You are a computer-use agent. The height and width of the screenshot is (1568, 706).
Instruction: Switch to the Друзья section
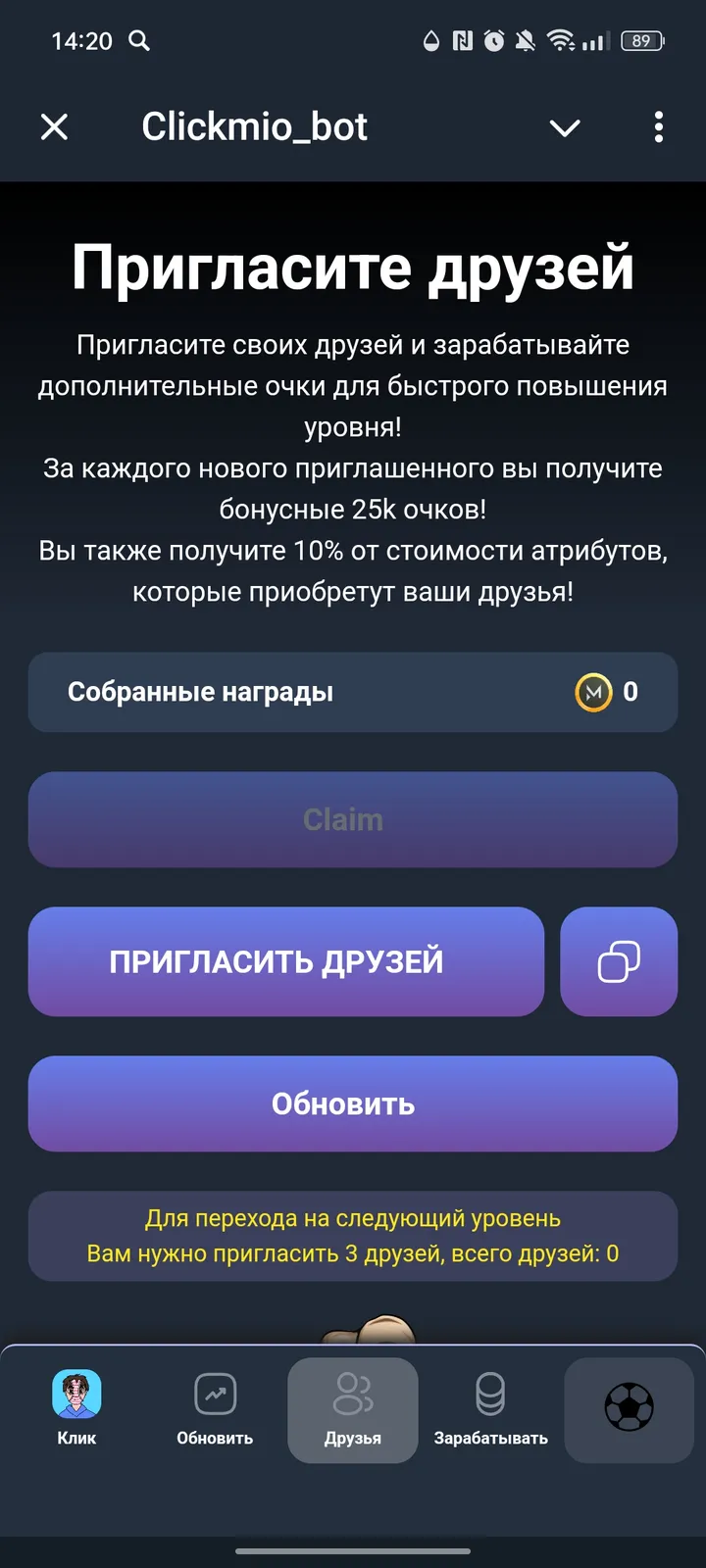[352, 1411]
